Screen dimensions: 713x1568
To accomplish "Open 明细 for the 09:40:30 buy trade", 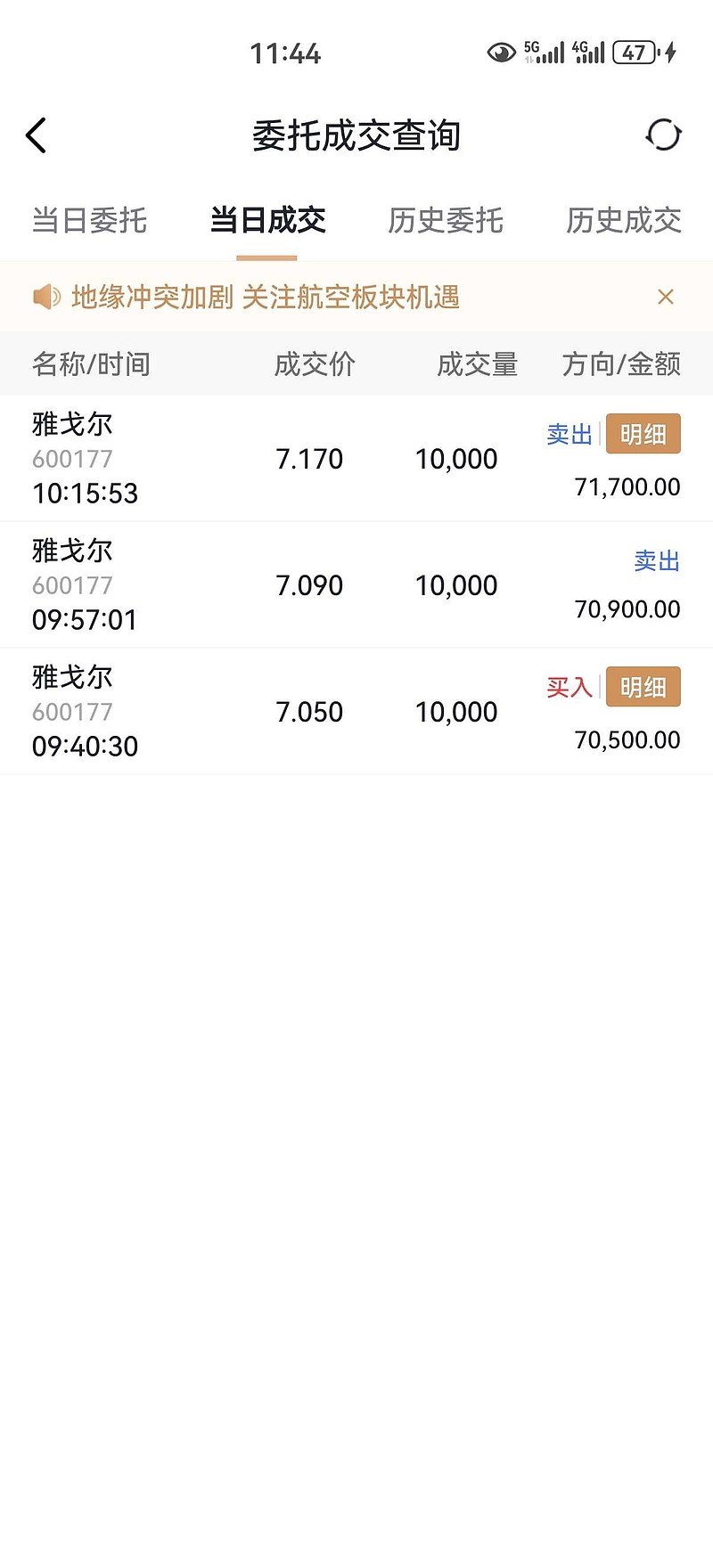I will click(643, 687).
